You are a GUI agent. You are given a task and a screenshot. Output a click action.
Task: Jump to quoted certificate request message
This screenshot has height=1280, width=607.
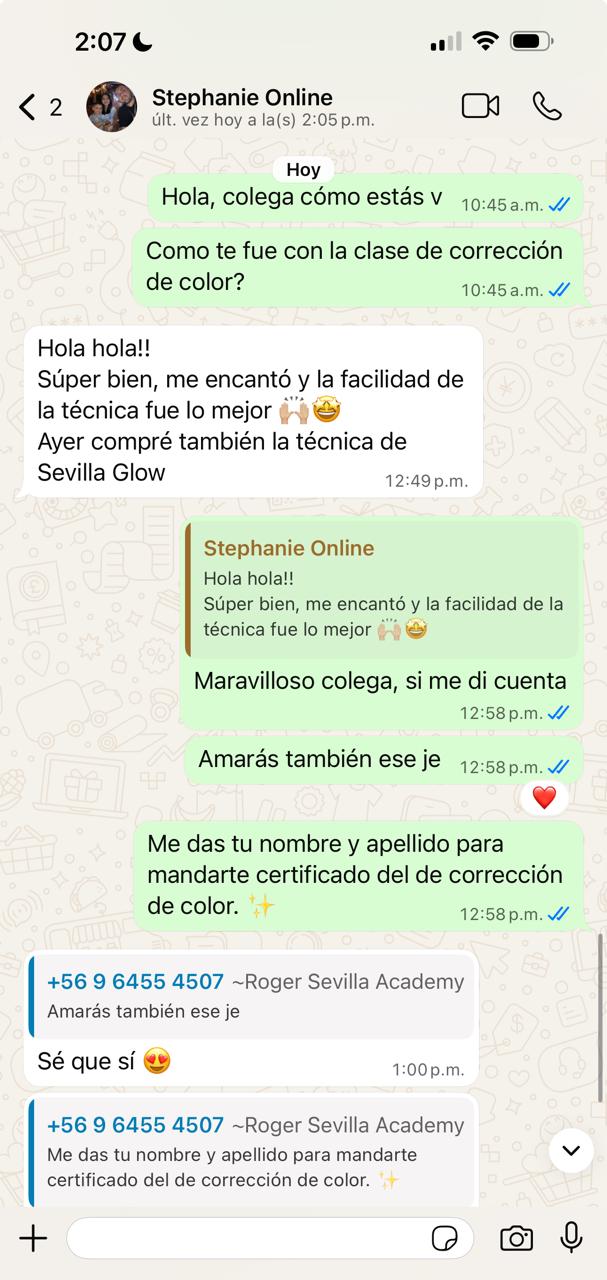250,1153
